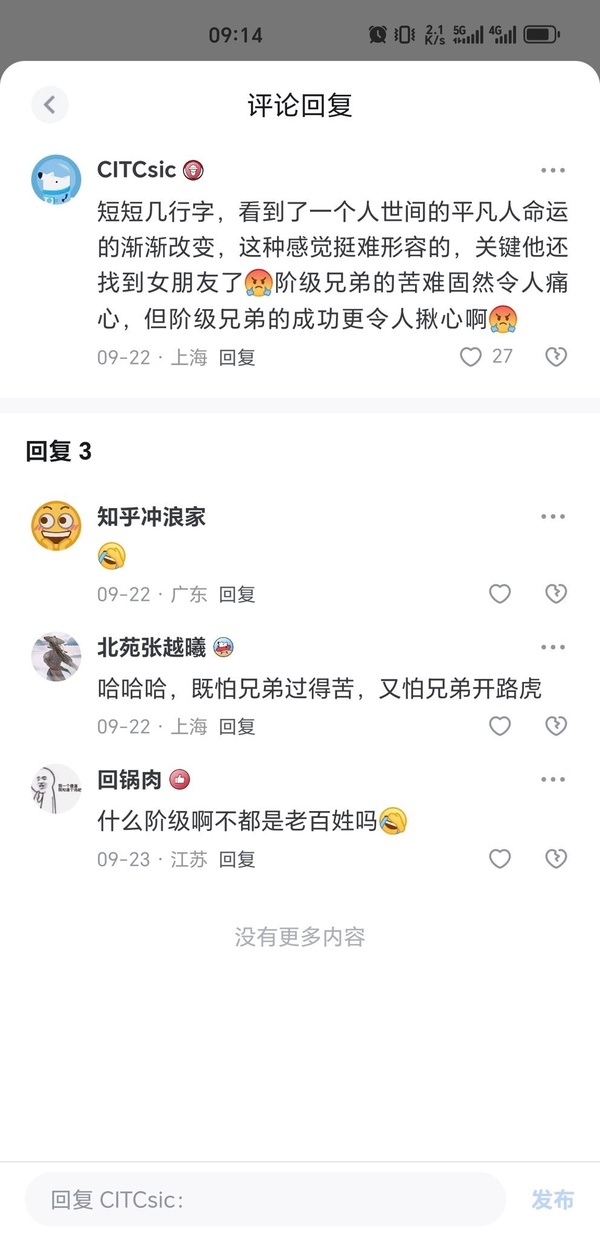This screenshot has width=600, height=1237.
Task: Like CITCsic's comment
Action: pos(471,357)
